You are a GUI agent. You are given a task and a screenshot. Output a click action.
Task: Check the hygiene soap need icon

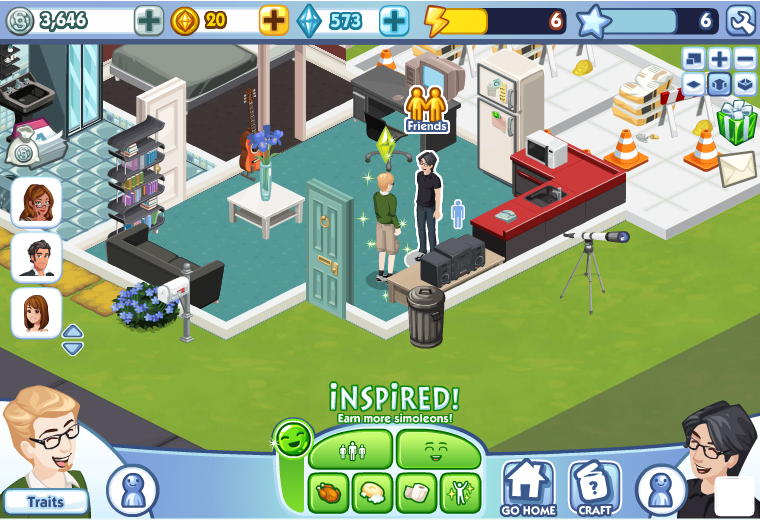tap(372, 493)
